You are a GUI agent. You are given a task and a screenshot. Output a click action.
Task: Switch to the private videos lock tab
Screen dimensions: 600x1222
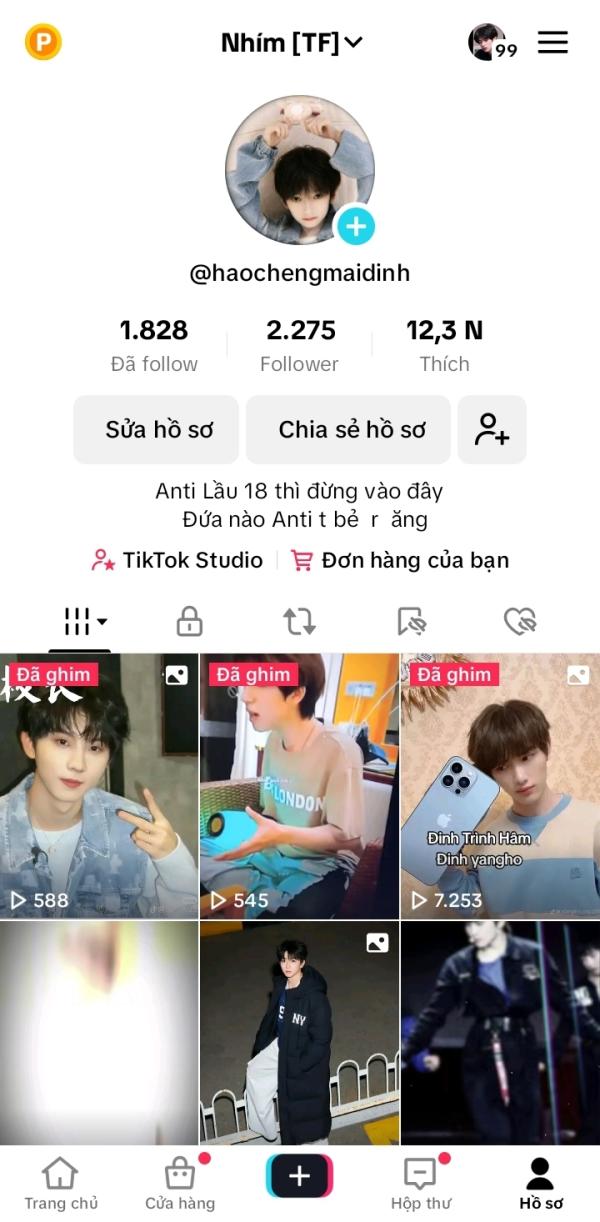coord(189,622)
